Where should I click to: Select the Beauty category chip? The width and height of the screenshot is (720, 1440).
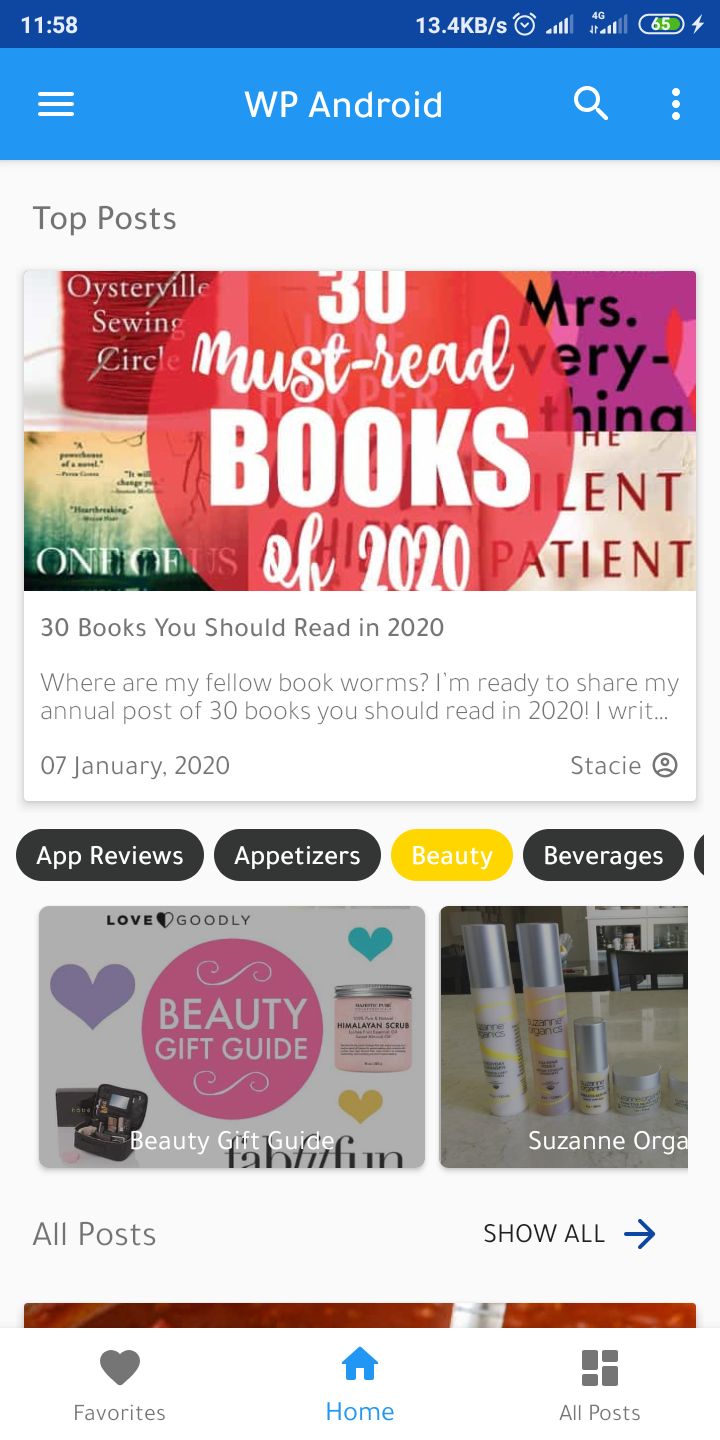[452, 856]
